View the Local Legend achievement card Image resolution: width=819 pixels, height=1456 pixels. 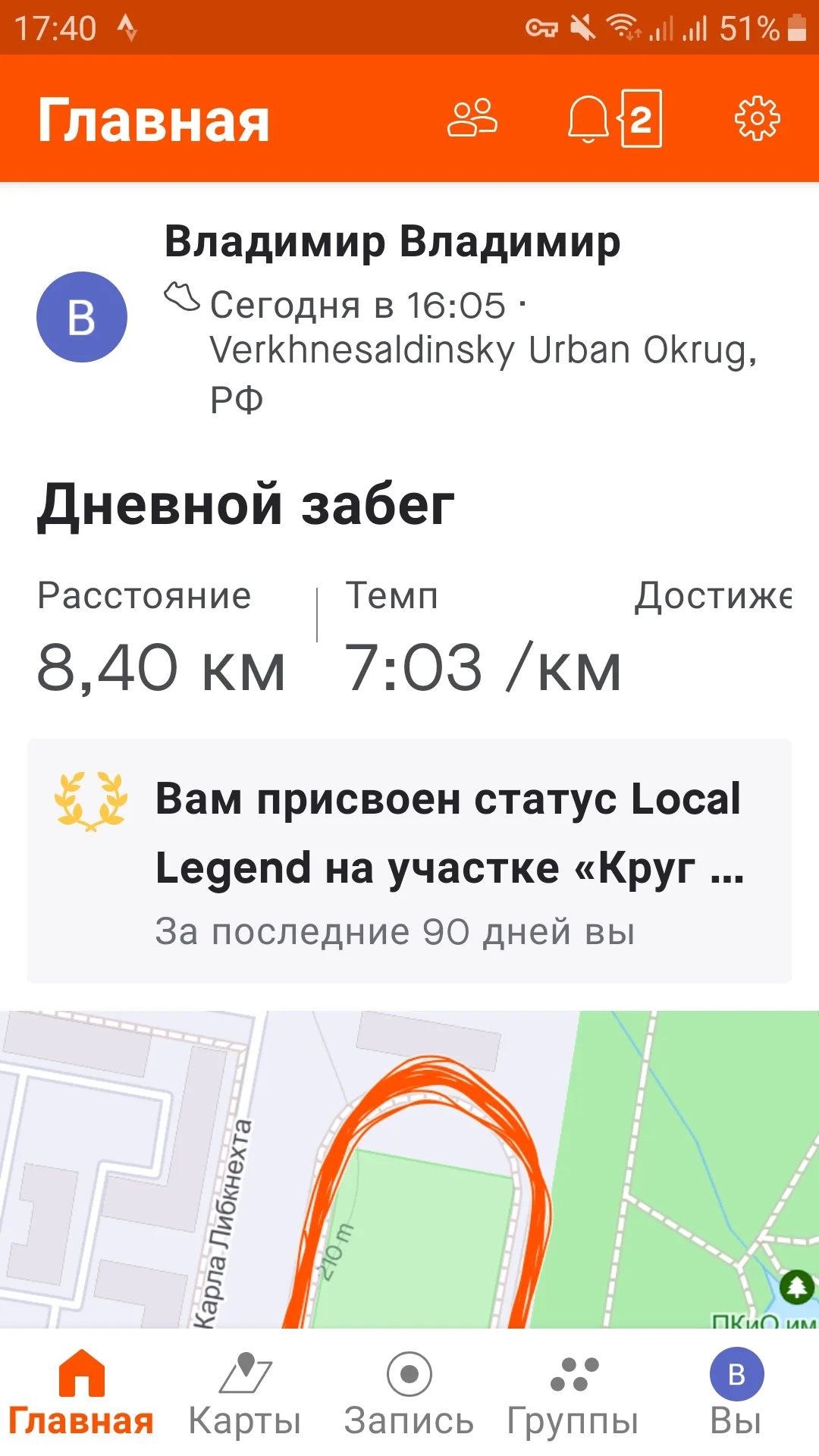pyautogui.click(x=409, y=861)
